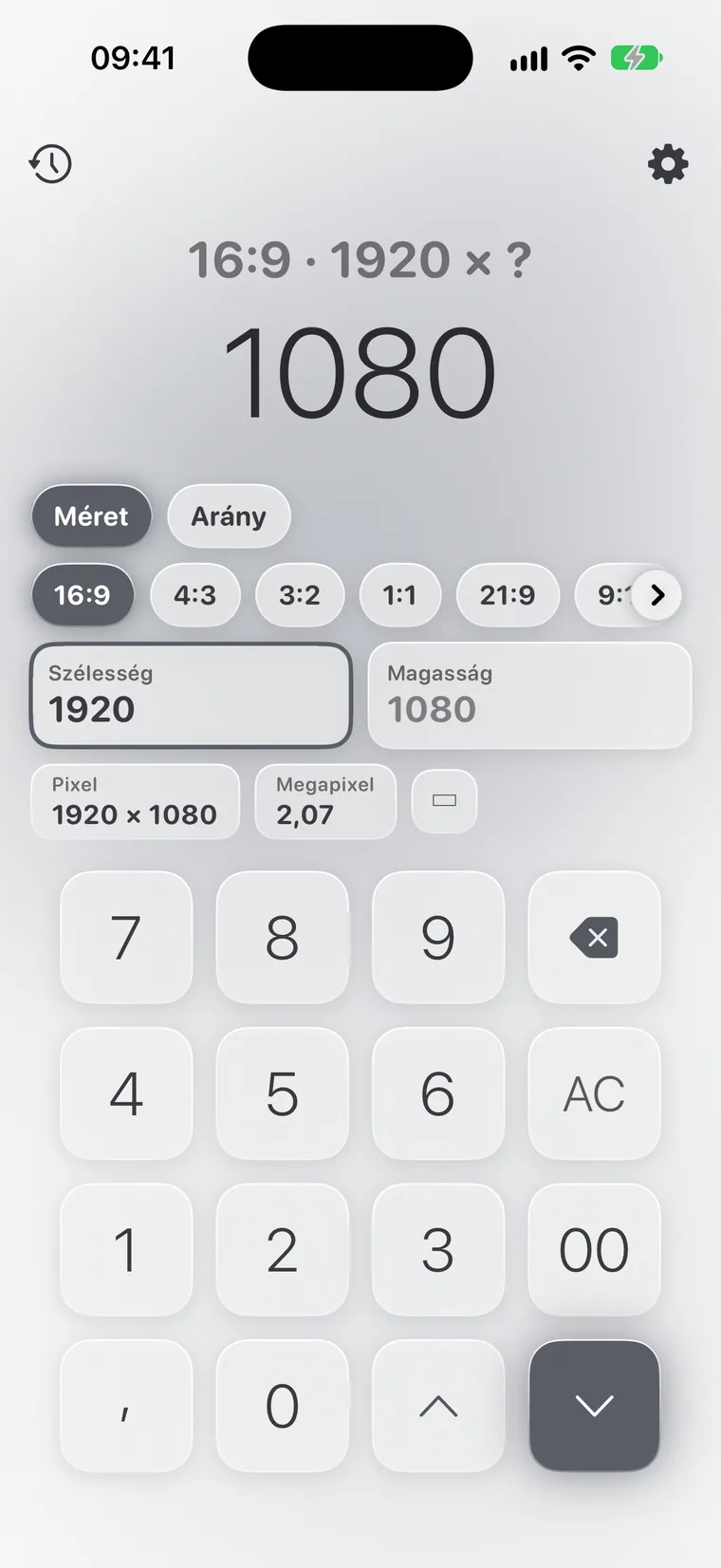This screenshot has width=721, height=1568.
Task: Enter double zero with the 00 key
Action: coord(594,1249)
